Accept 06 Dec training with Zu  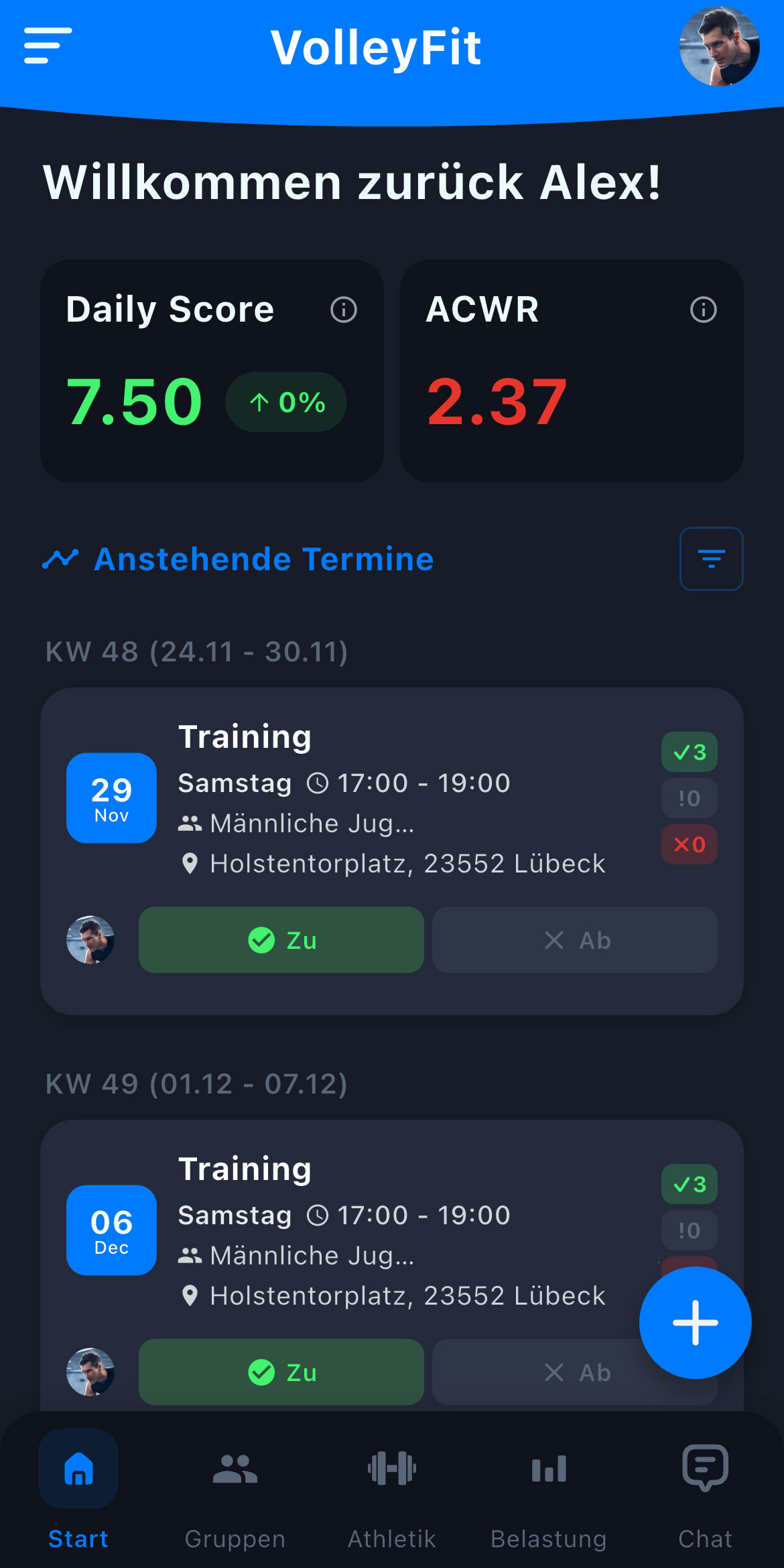281,1372
